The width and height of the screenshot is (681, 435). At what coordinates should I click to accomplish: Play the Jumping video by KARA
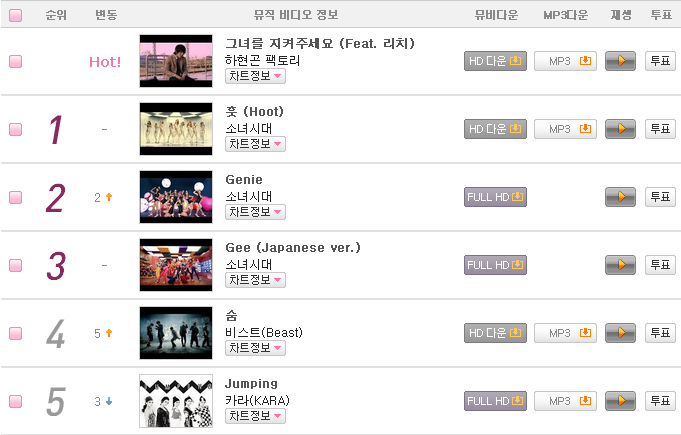[620, 401]
